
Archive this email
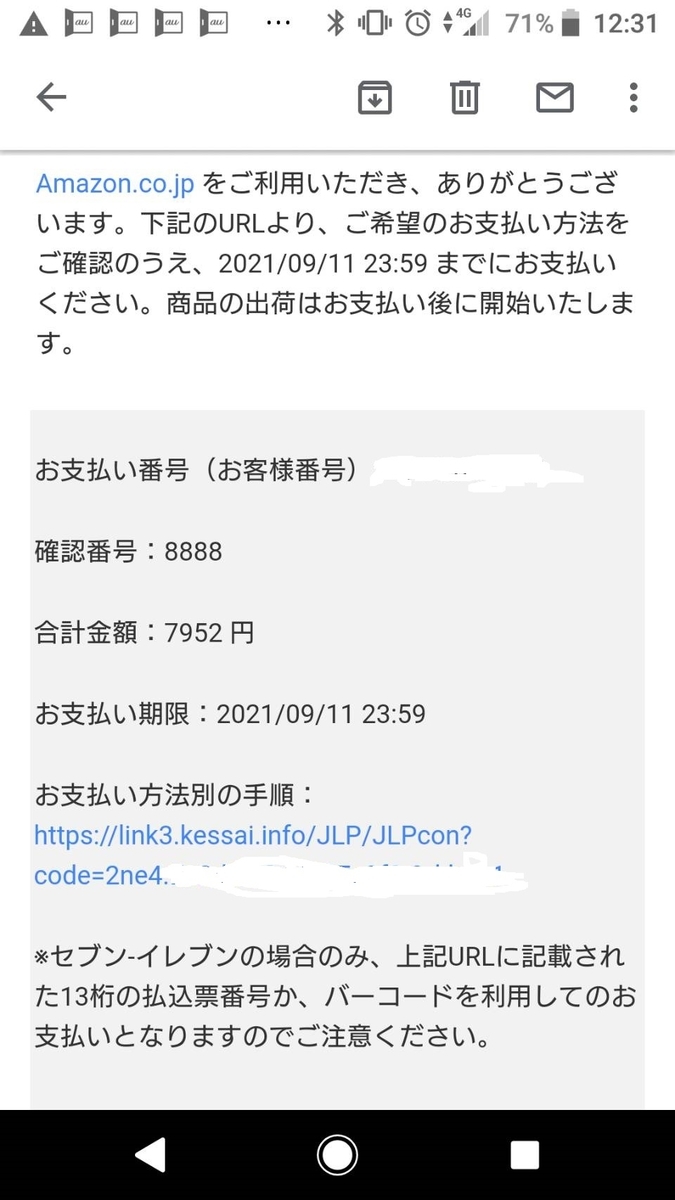tap(375, 97)
